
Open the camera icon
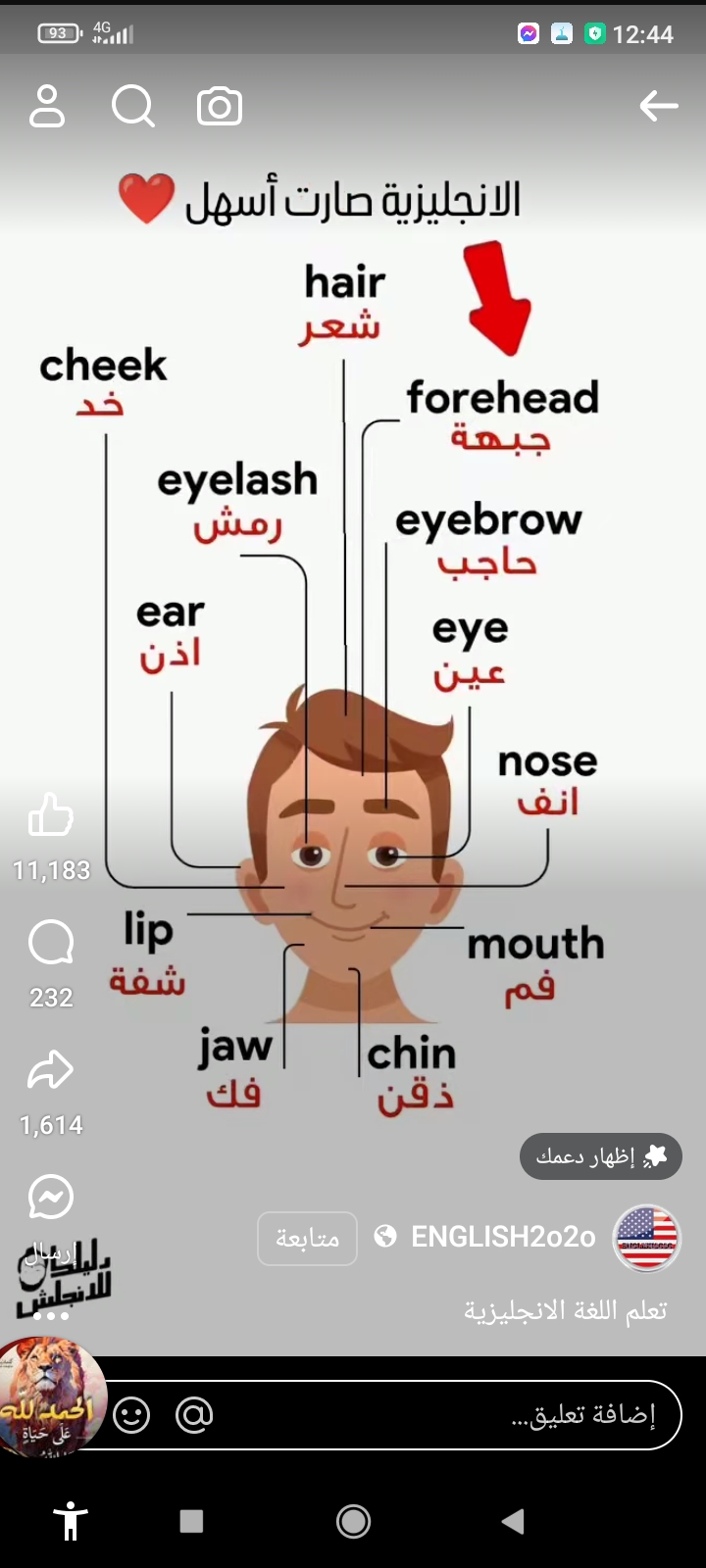[x=220, y=106]
